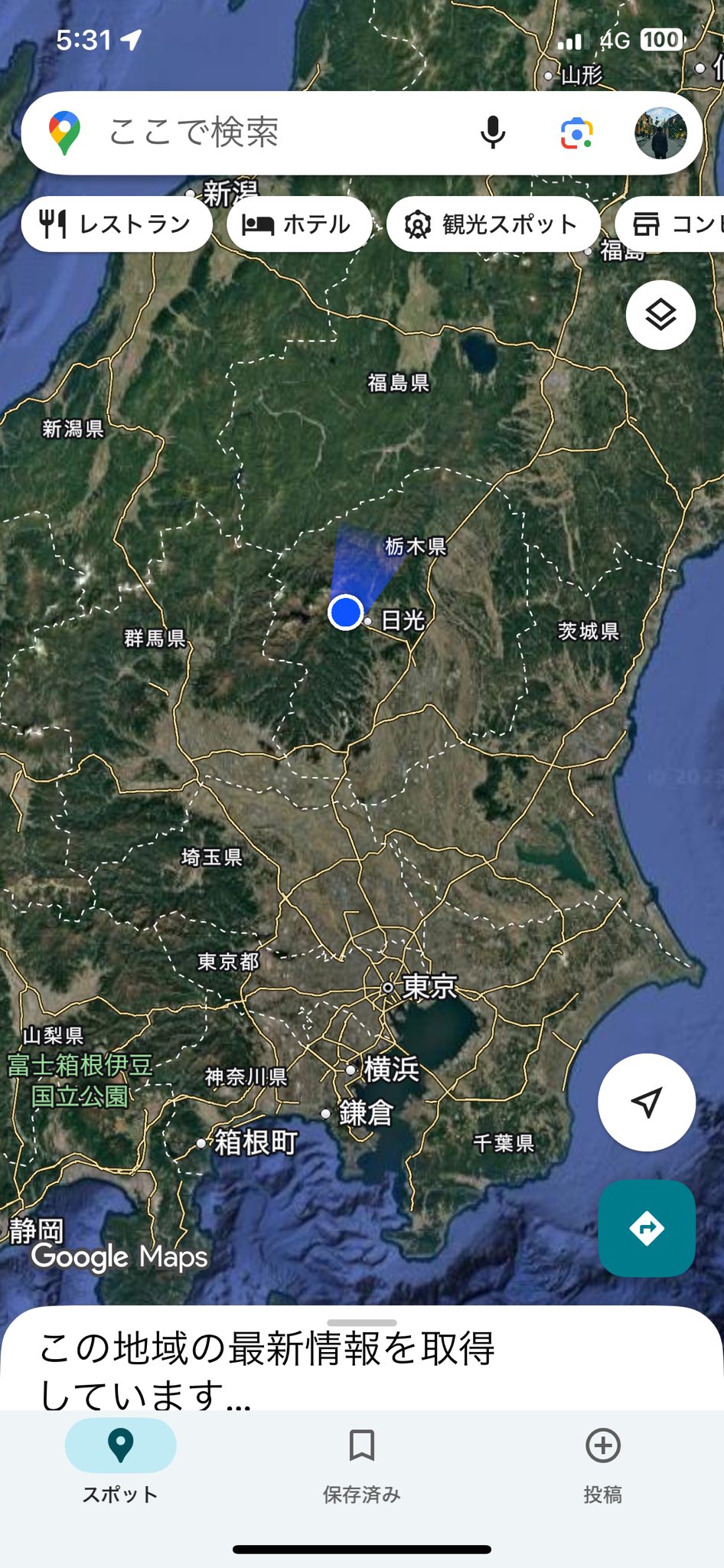Select the 観光スポット chip
The width and height of the screenshot is (724, 1568).
click(x=494, y=224)
